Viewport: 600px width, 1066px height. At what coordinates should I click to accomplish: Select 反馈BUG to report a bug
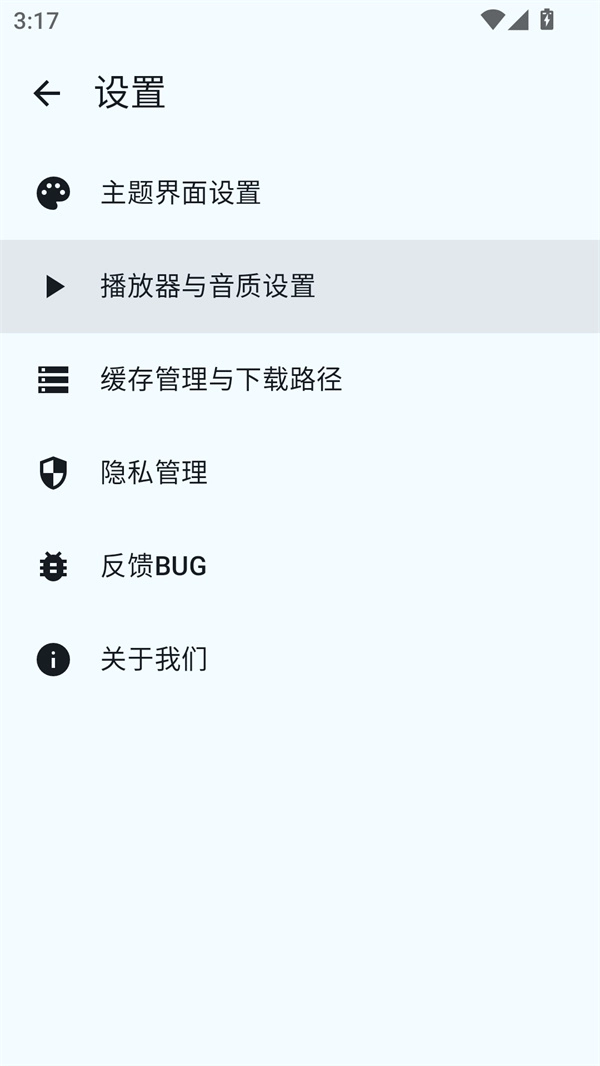pos(153,567)
